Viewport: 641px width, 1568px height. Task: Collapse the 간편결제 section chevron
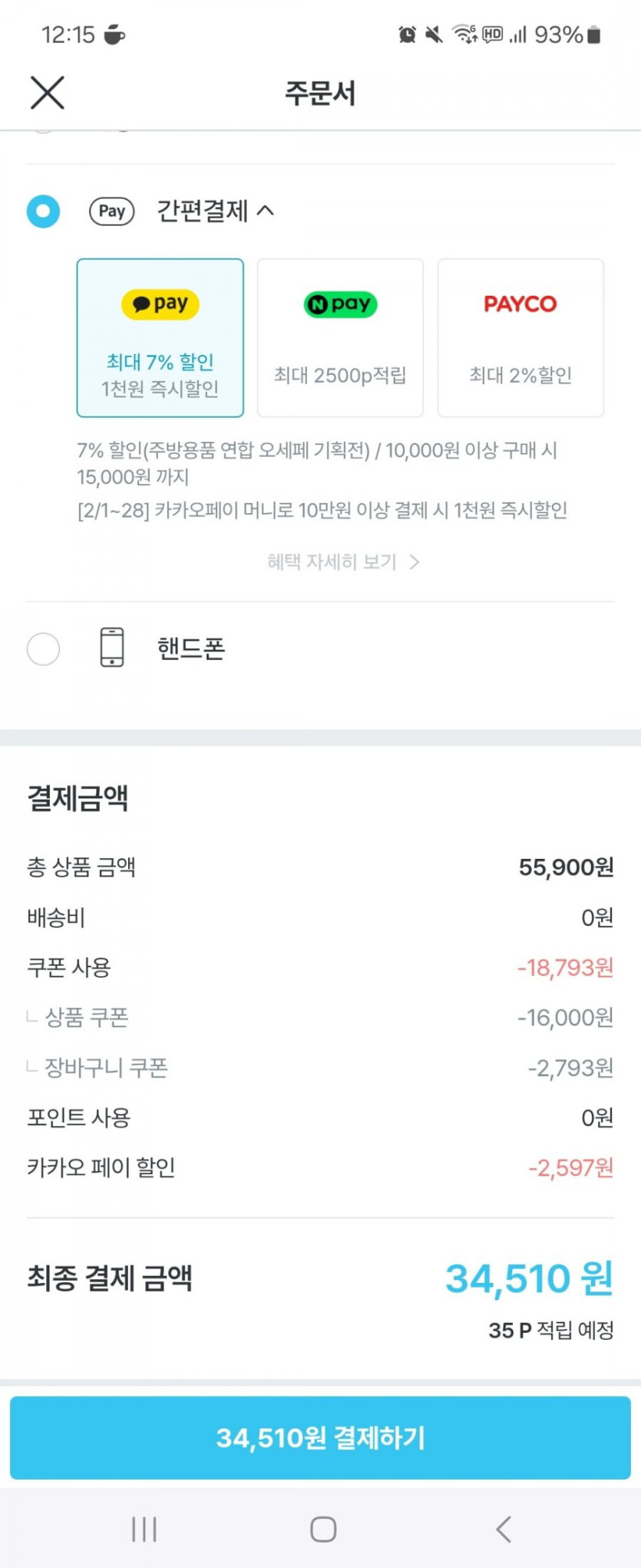pyautogui.click(x=265, y=211)
